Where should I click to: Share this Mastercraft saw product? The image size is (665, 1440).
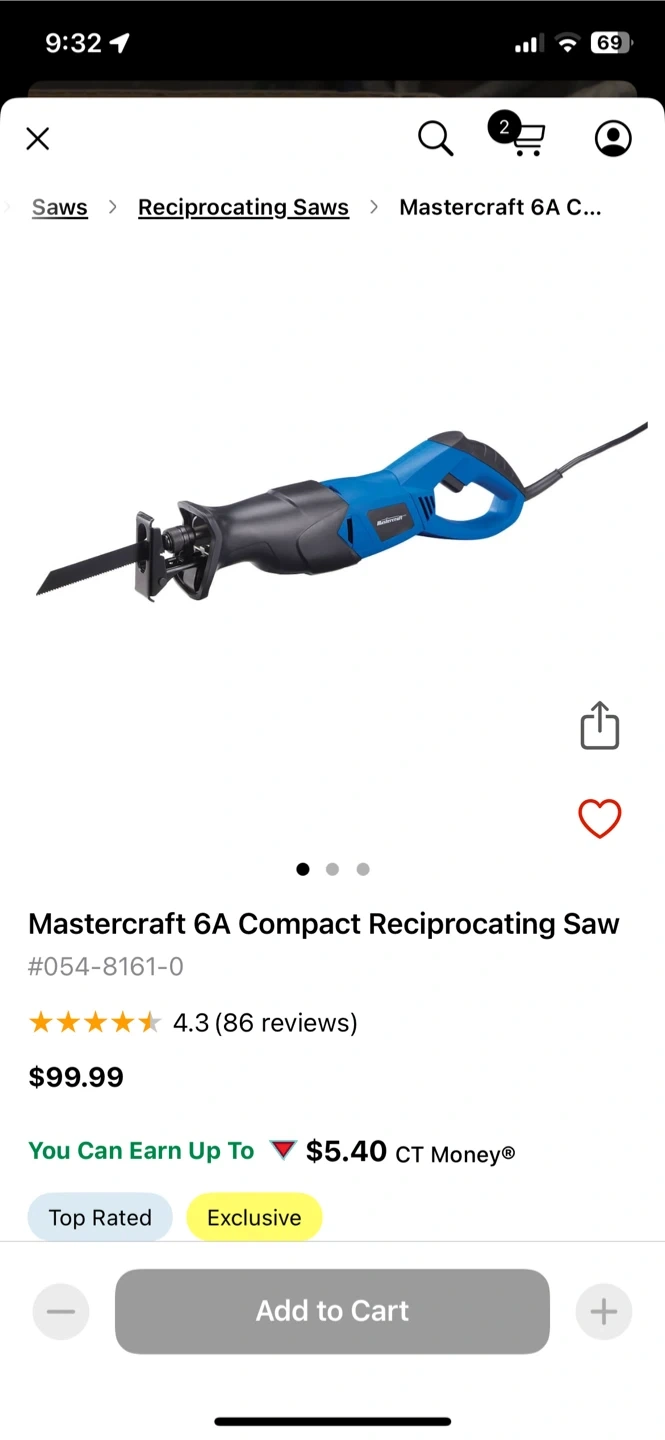click(600, 725)
